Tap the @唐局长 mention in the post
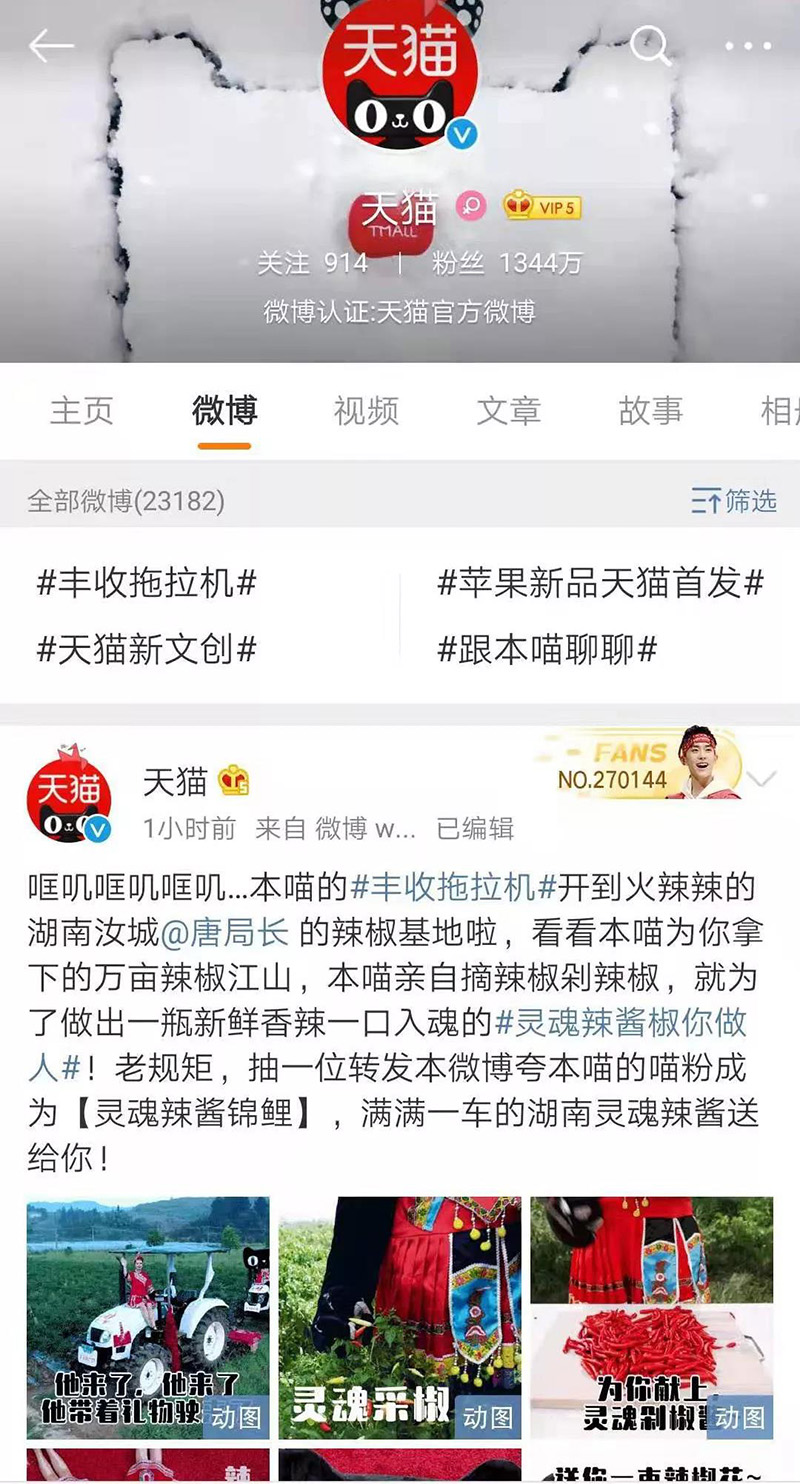The height and width of the screenshot is (1484, 800). [x=225, y=933]
